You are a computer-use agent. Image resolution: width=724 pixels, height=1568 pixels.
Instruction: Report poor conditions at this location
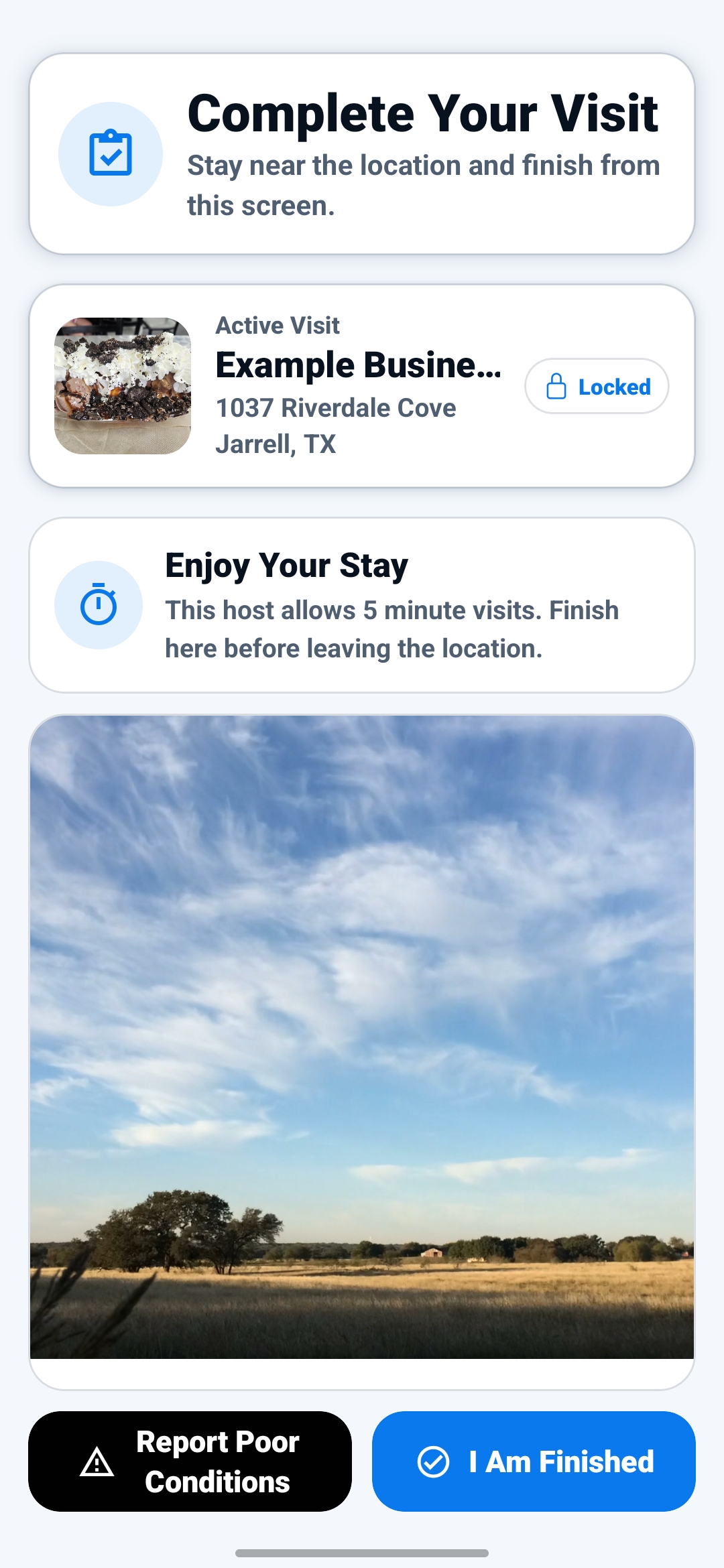(x=190, y=1461)
